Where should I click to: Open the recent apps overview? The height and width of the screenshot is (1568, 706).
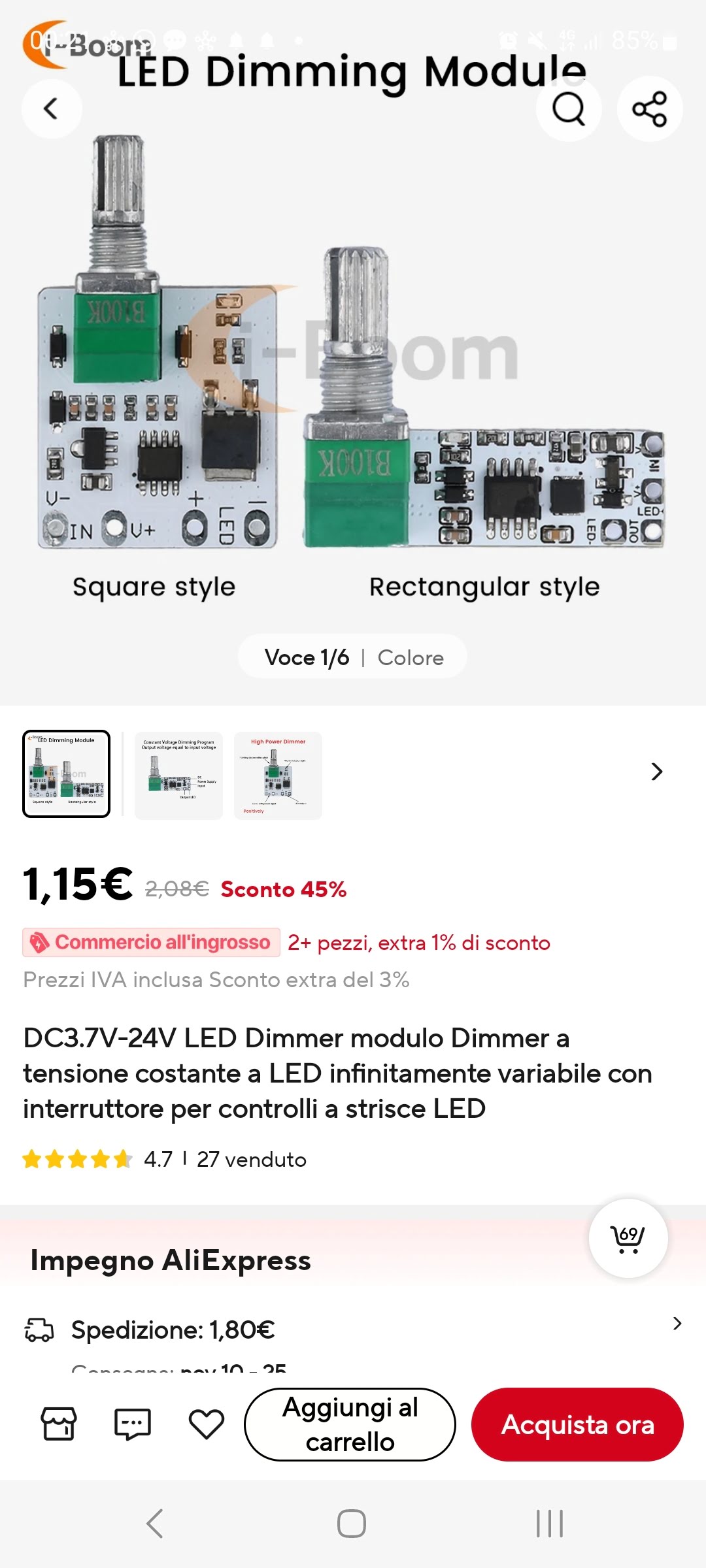pos(549,1524)
